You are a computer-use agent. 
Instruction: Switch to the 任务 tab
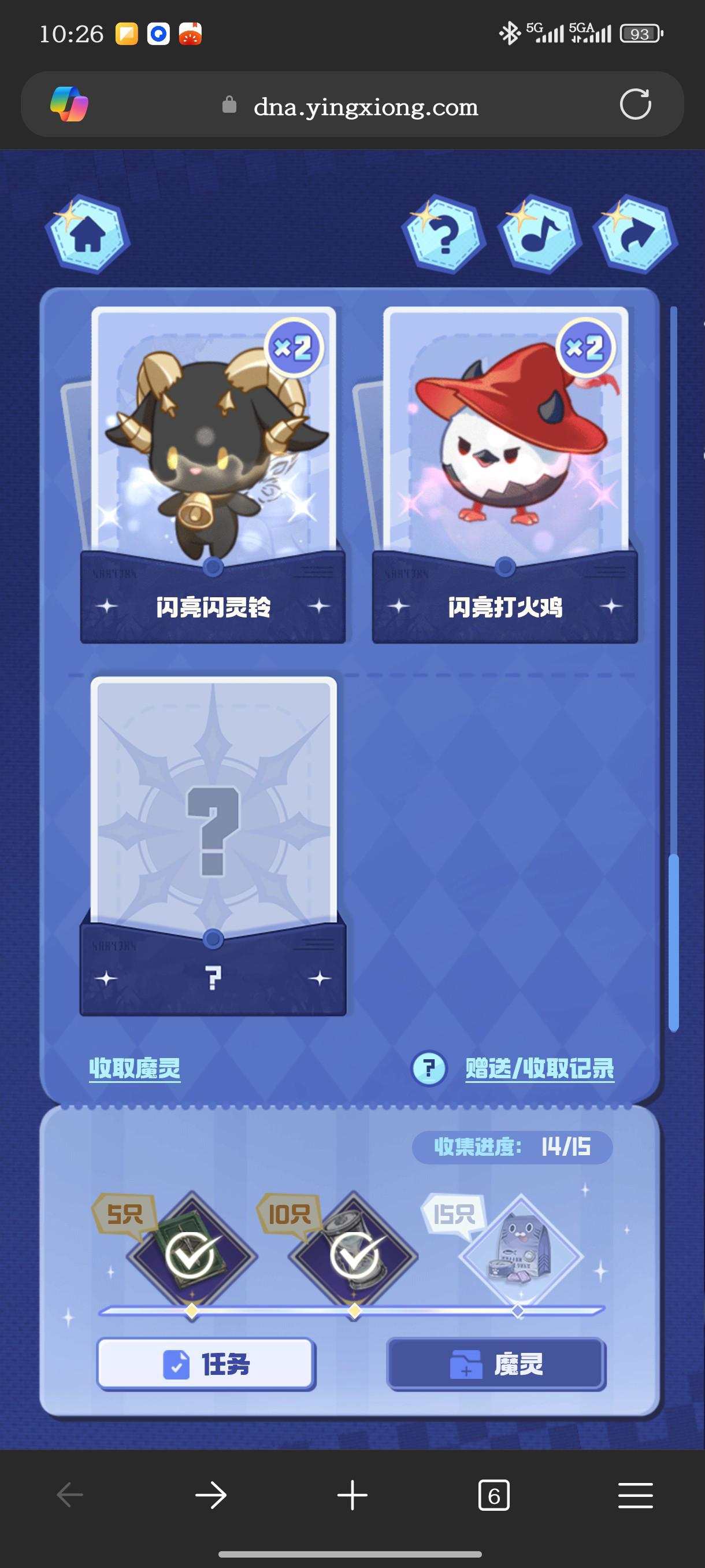(206, 1364)
